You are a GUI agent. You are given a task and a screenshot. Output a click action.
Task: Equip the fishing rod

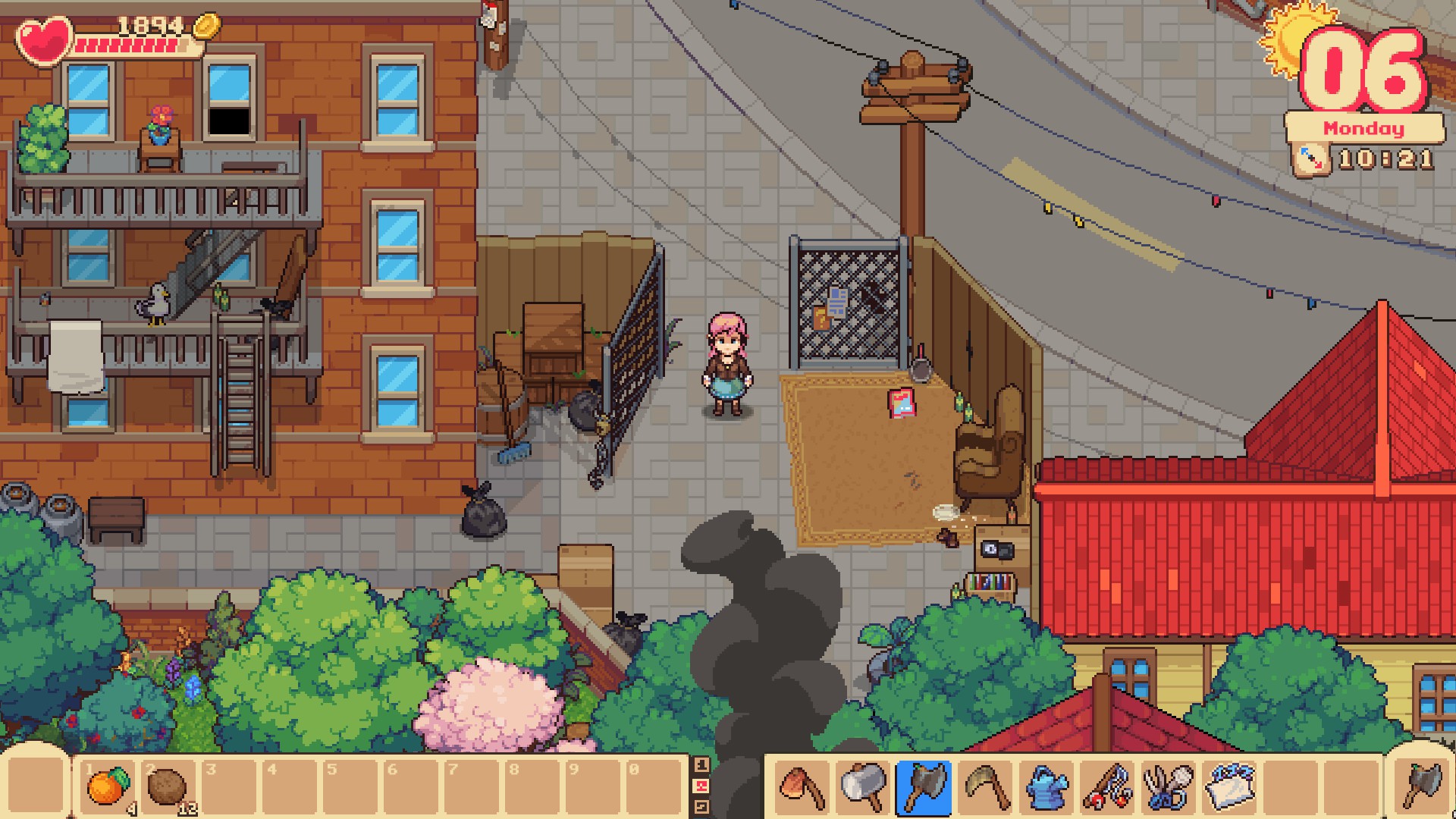pos(1107,788)
